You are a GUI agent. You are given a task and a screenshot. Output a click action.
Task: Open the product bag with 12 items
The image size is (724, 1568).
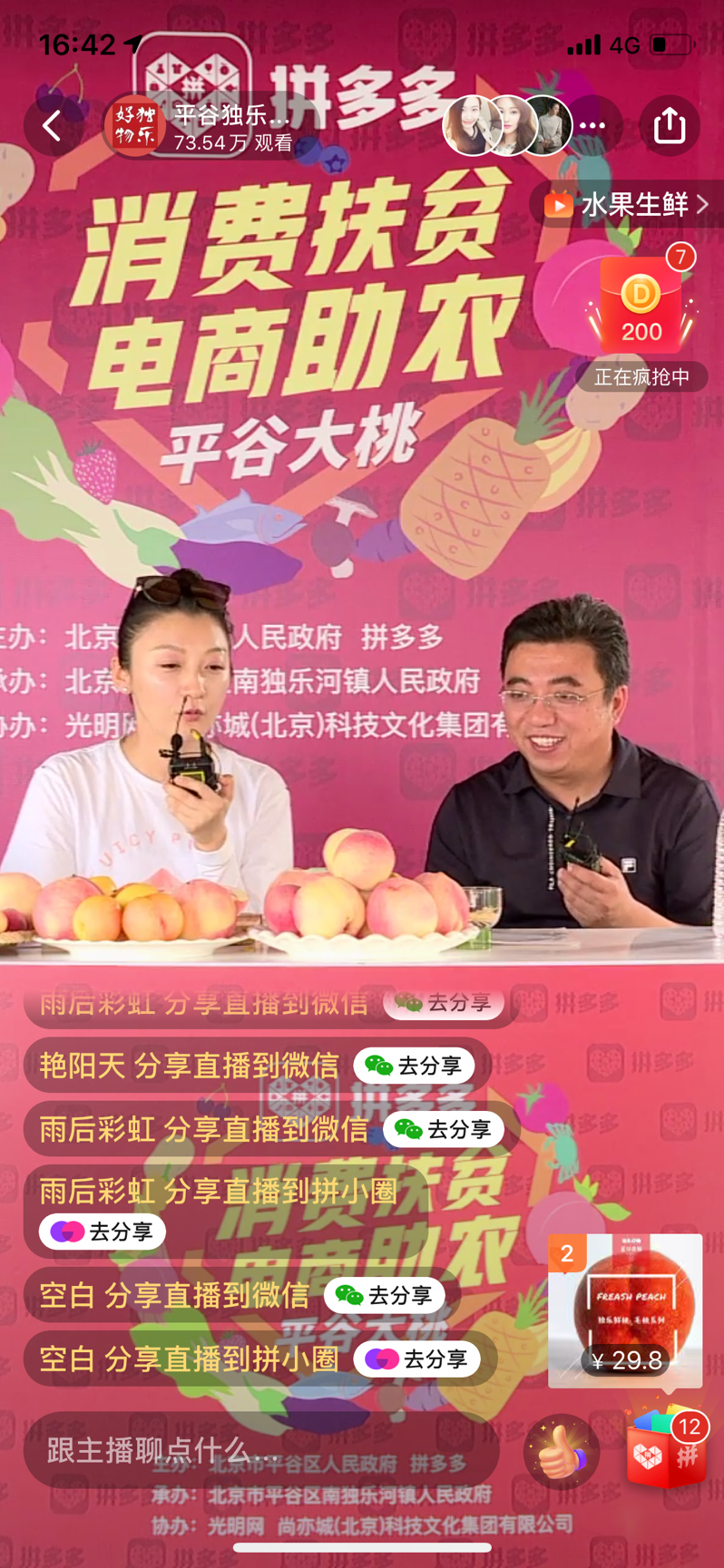point(666,1449)
